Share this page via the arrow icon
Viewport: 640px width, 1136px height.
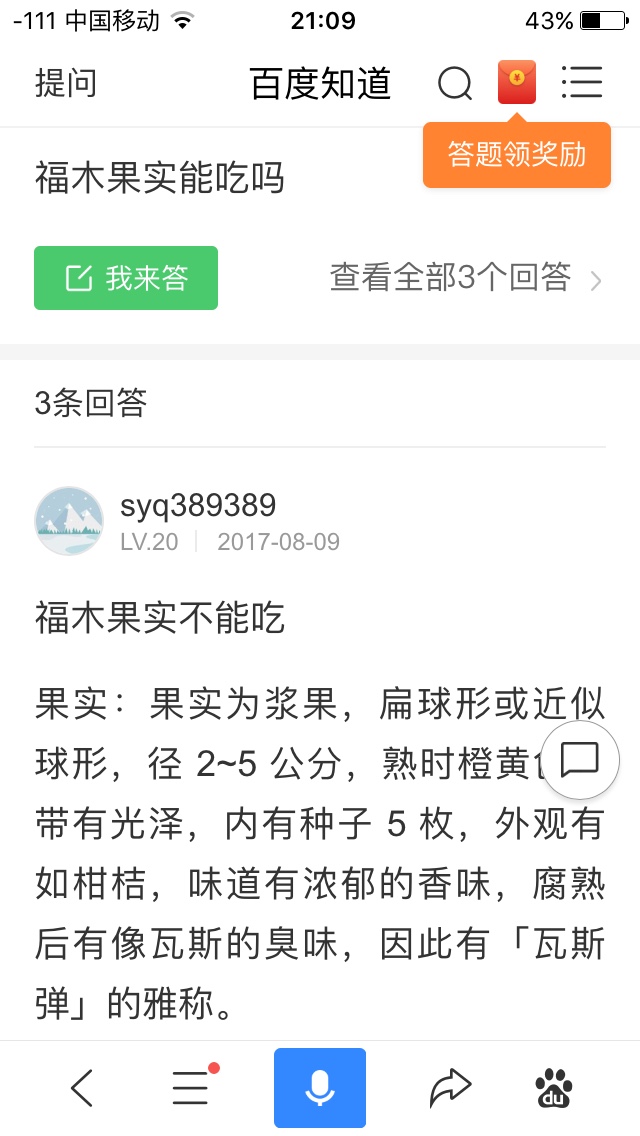pos(450,1087)
